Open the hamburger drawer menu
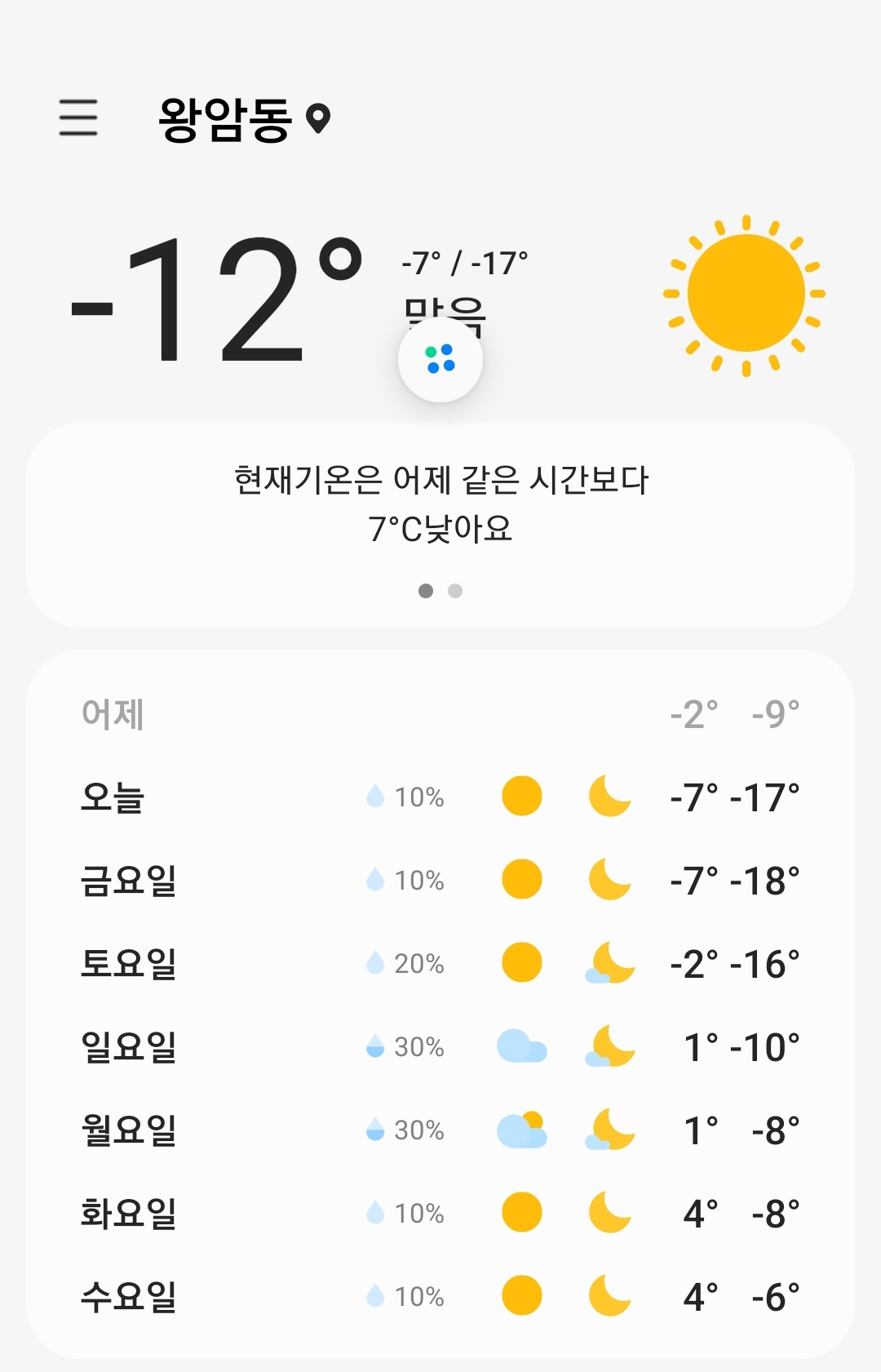Viewport: 881px width, 1372px height. [78, 118]
